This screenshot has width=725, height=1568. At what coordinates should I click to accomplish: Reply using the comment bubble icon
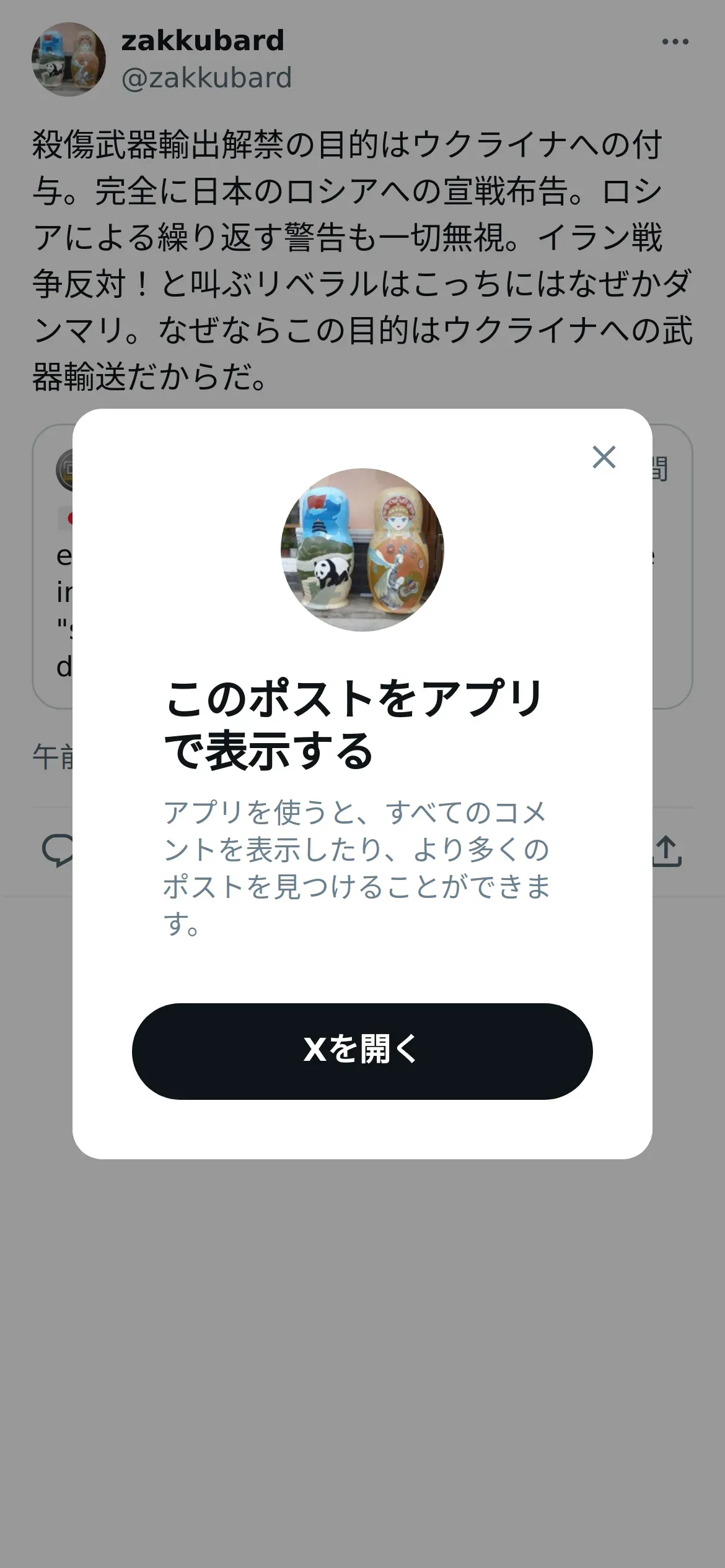coord(57,851)
